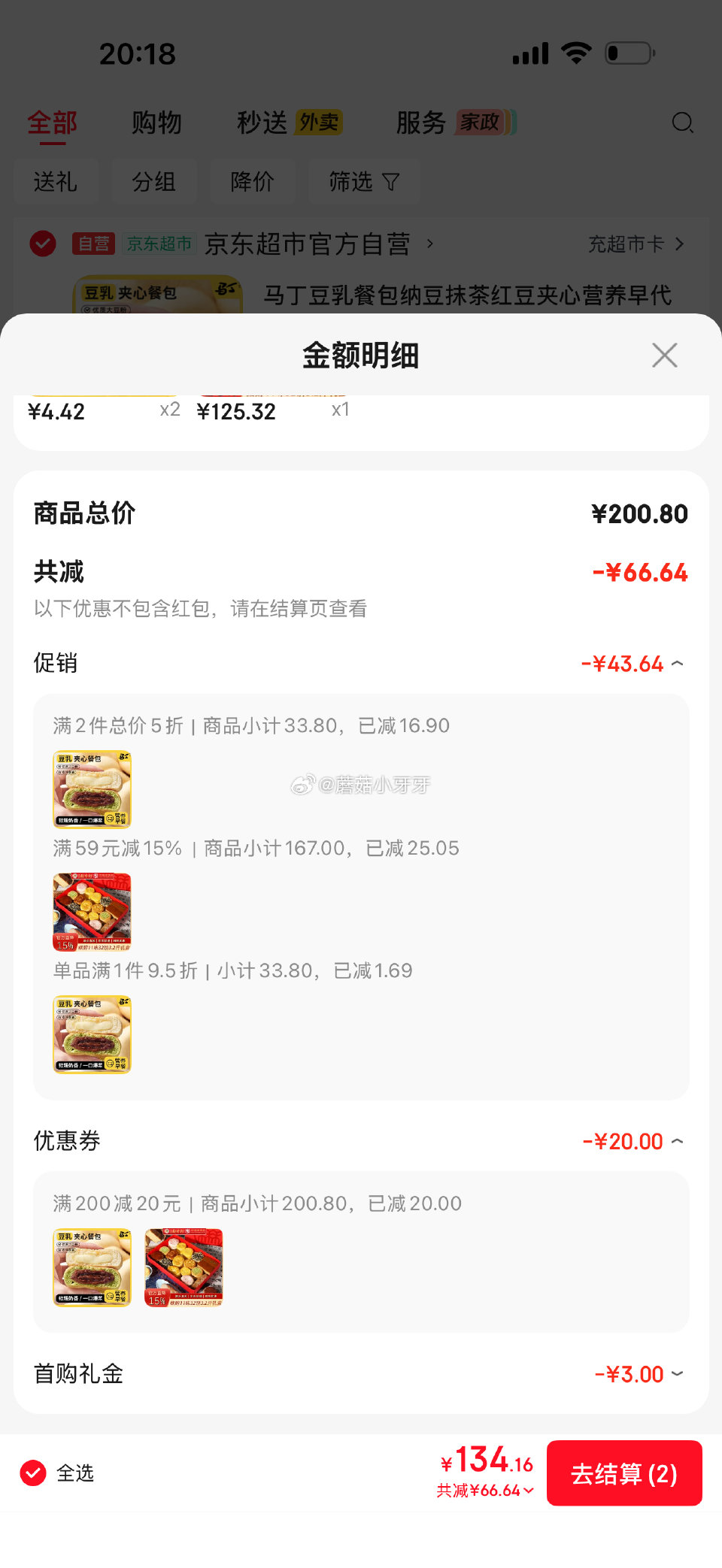Tap the Wi-Fi icon in the status bar
Image resolution: width=722 pixels, height=1568 pixels.
tap(576, 53)
